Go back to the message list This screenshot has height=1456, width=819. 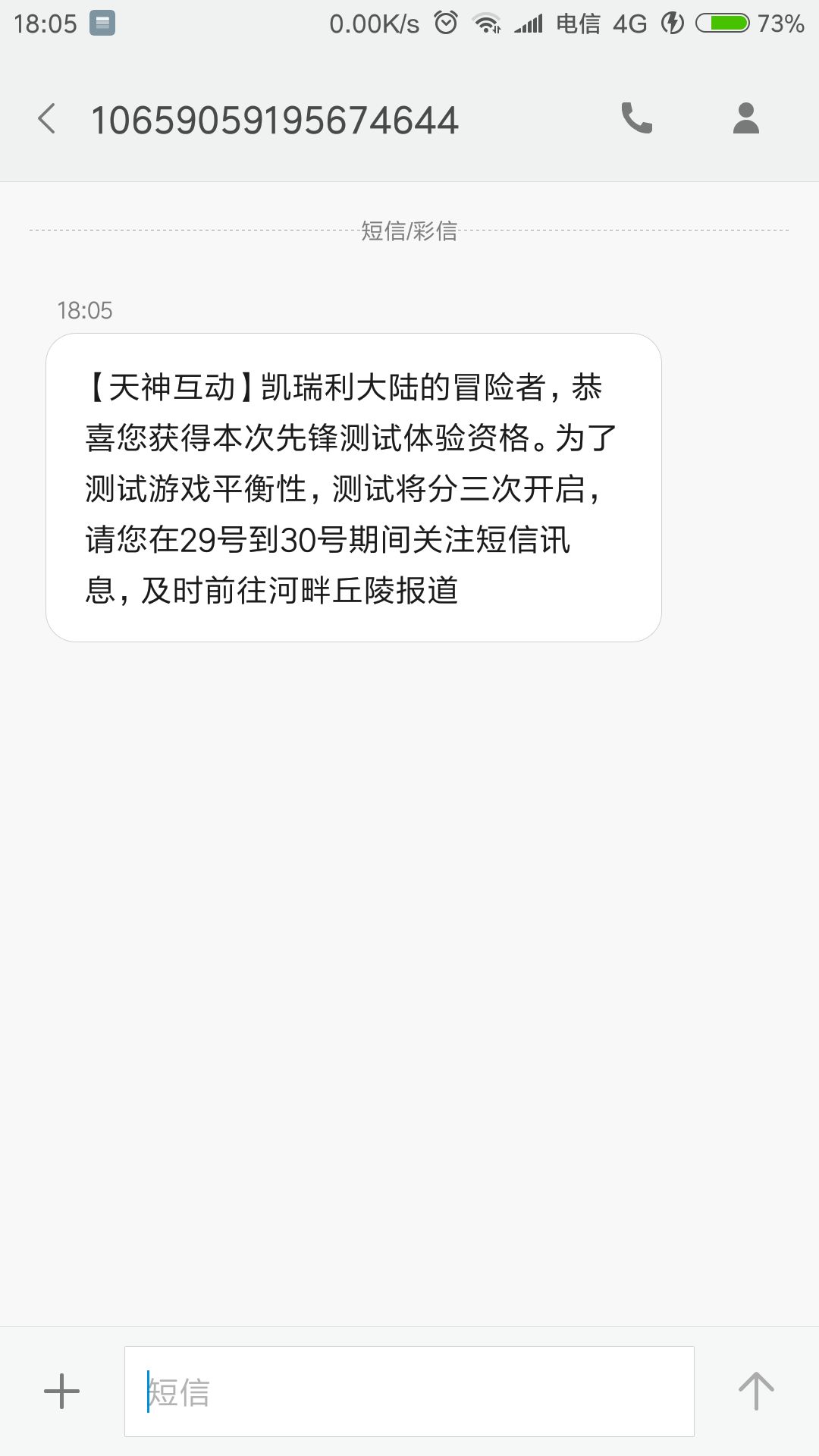click(47, 119)
